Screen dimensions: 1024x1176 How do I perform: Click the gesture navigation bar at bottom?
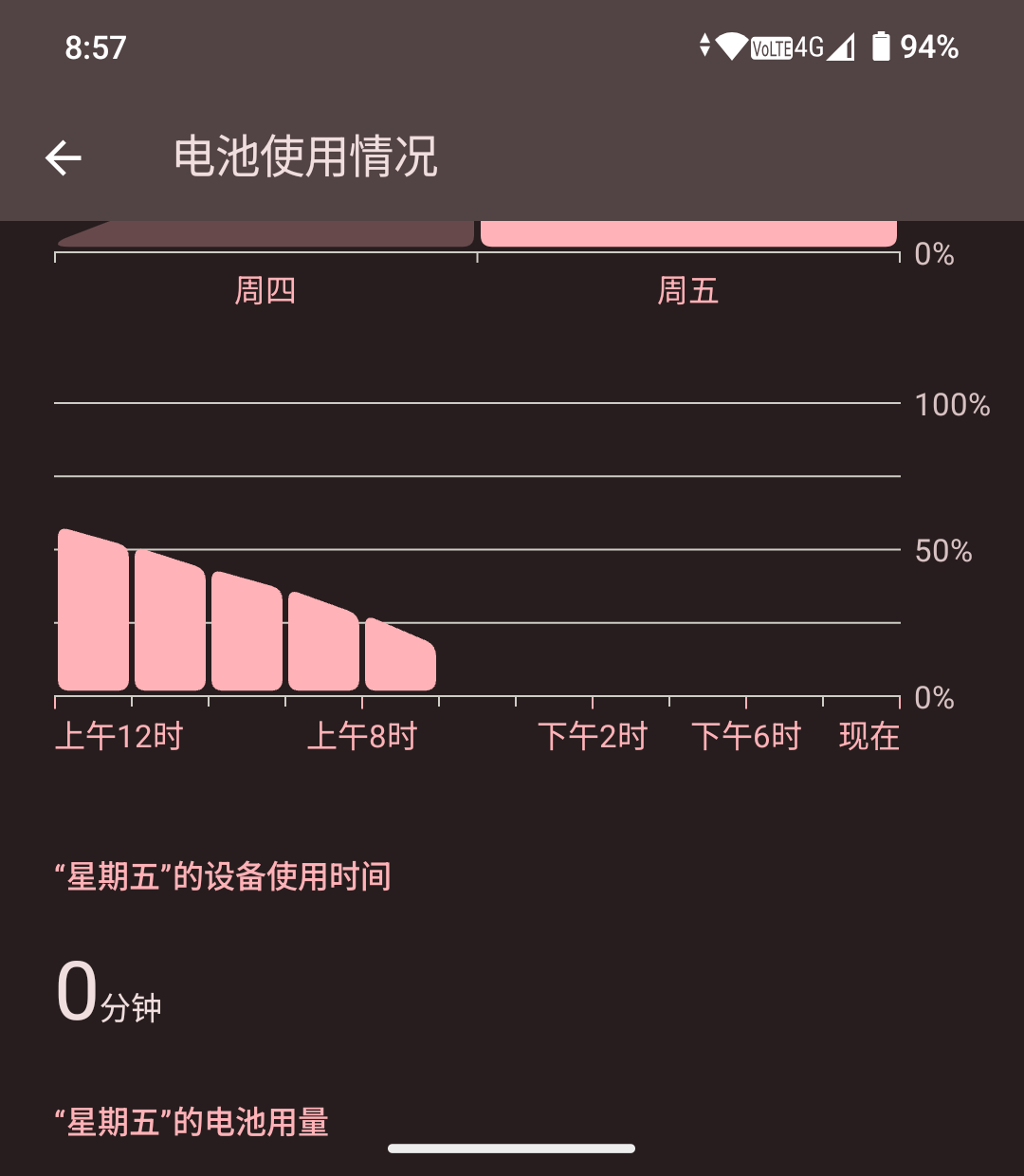pos(512,1148)
